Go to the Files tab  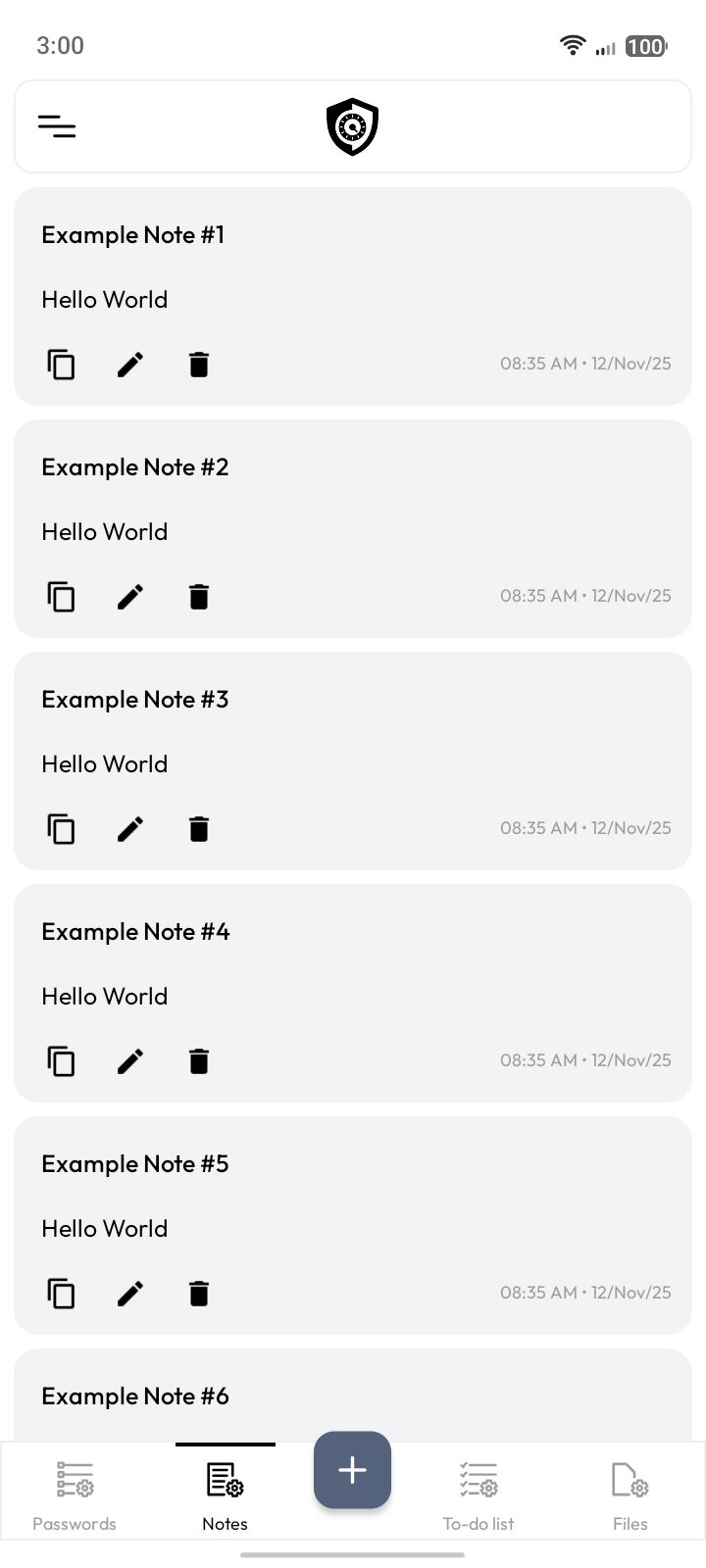click(x=630, y=1495)
